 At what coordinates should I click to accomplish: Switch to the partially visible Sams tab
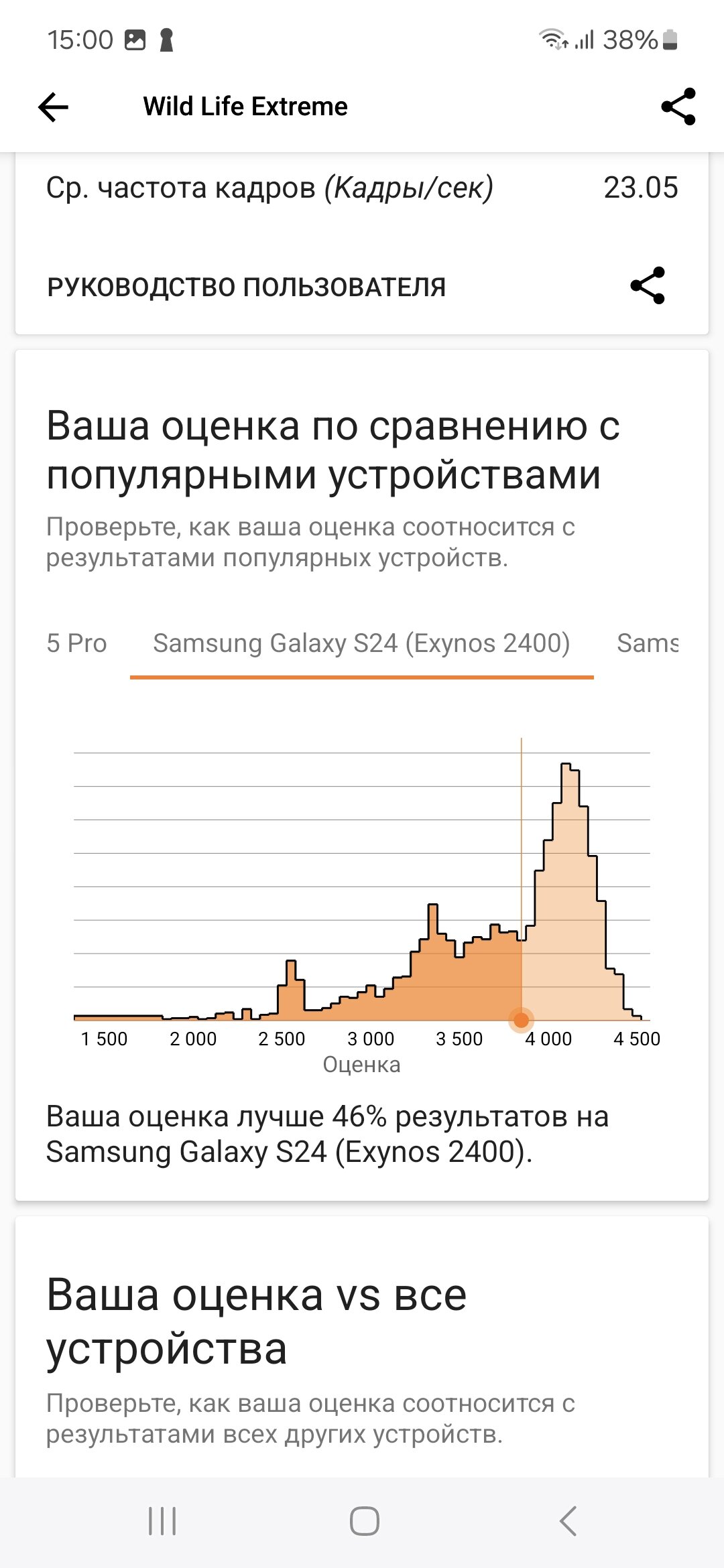(x=648, y=643)
